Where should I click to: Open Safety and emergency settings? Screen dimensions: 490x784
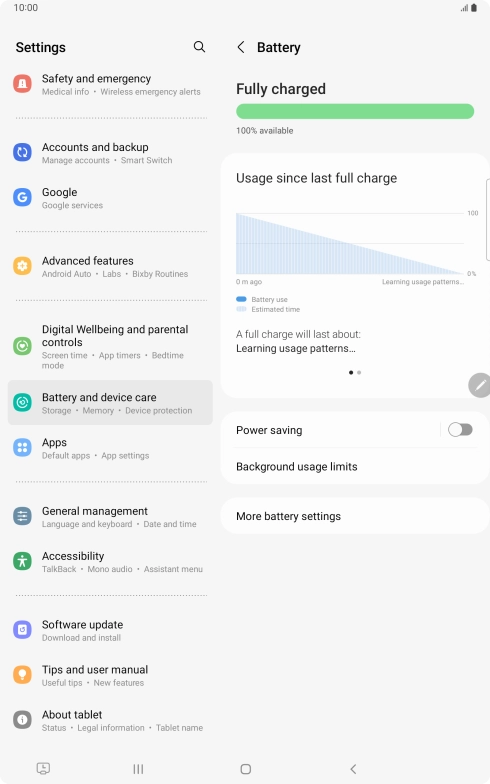pyautogui.click(x=110, y=84)
